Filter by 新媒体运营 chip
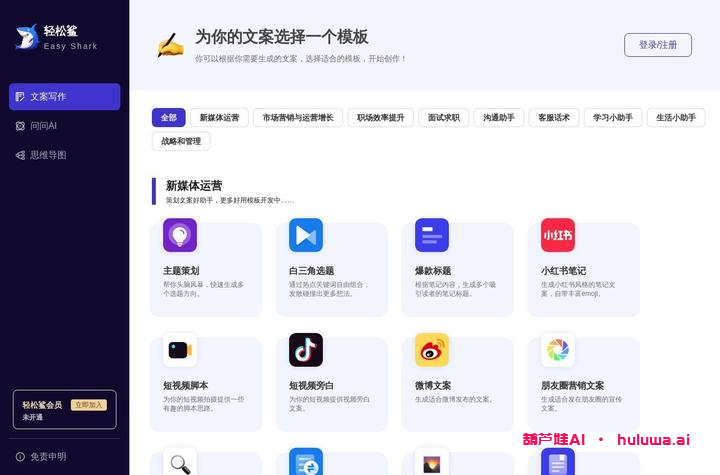 coord(219,118)
